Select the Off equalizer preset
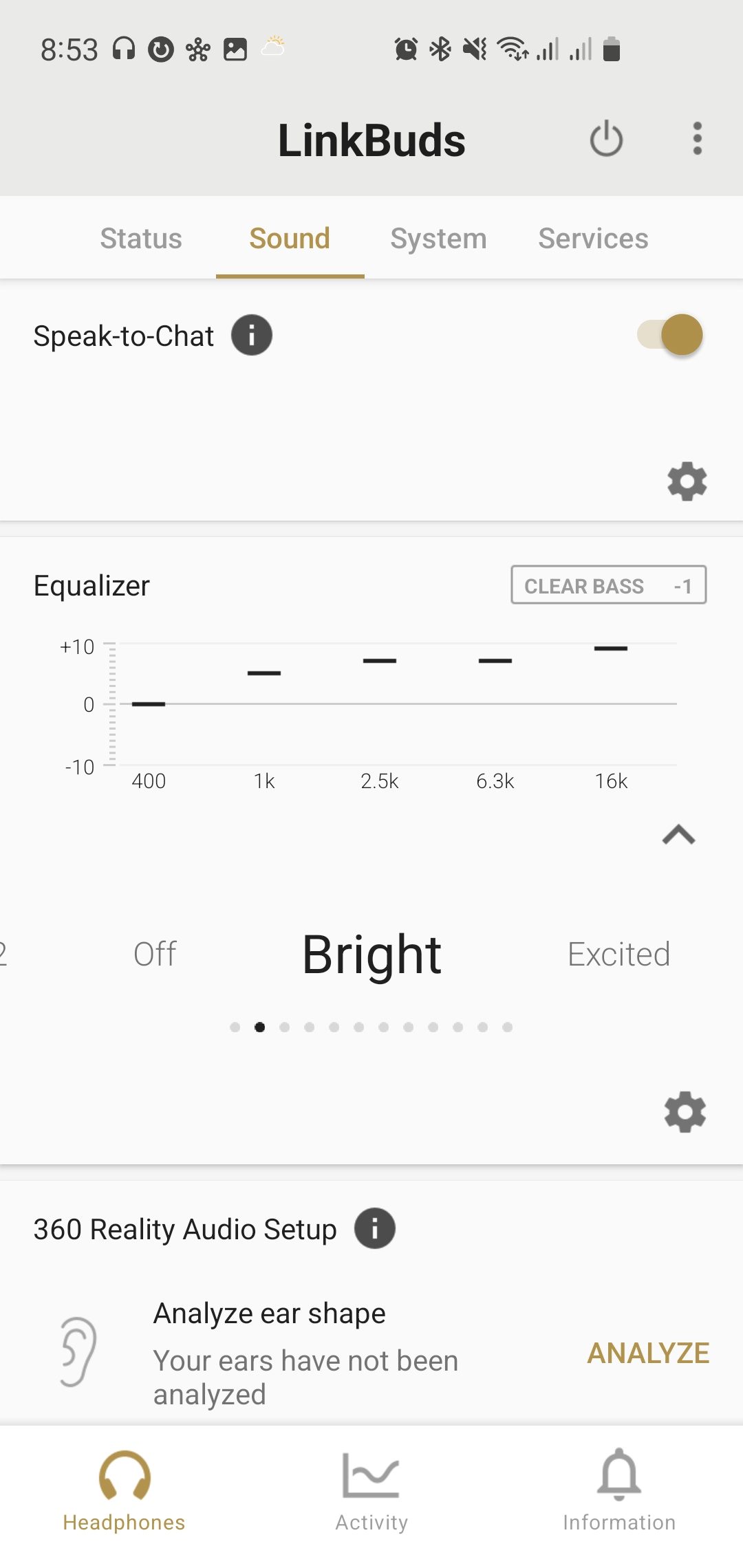 click(x=155, y=955)
